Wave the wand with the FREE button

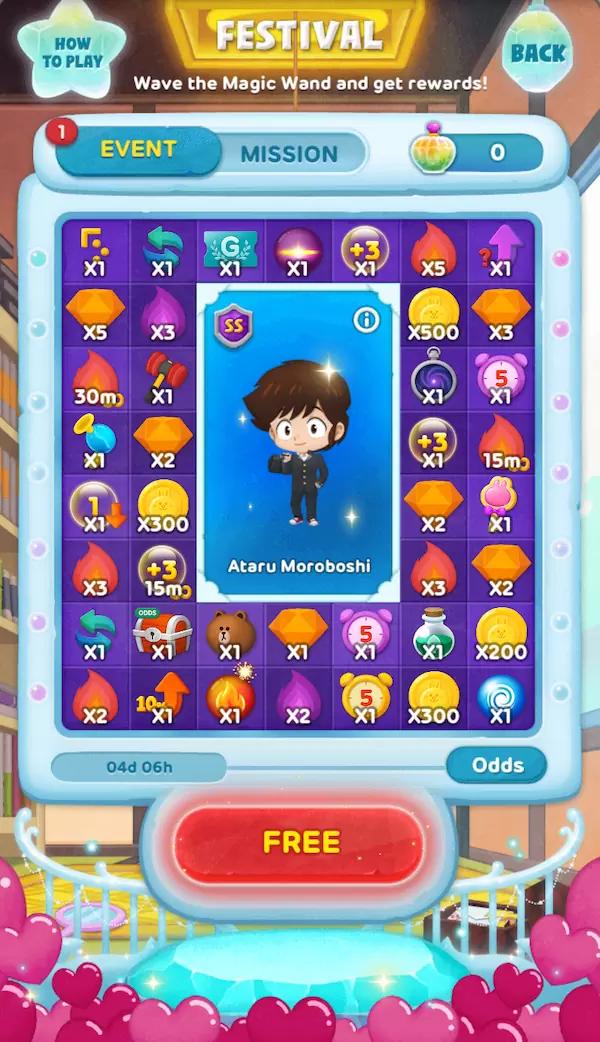click(x=301, y=842)
